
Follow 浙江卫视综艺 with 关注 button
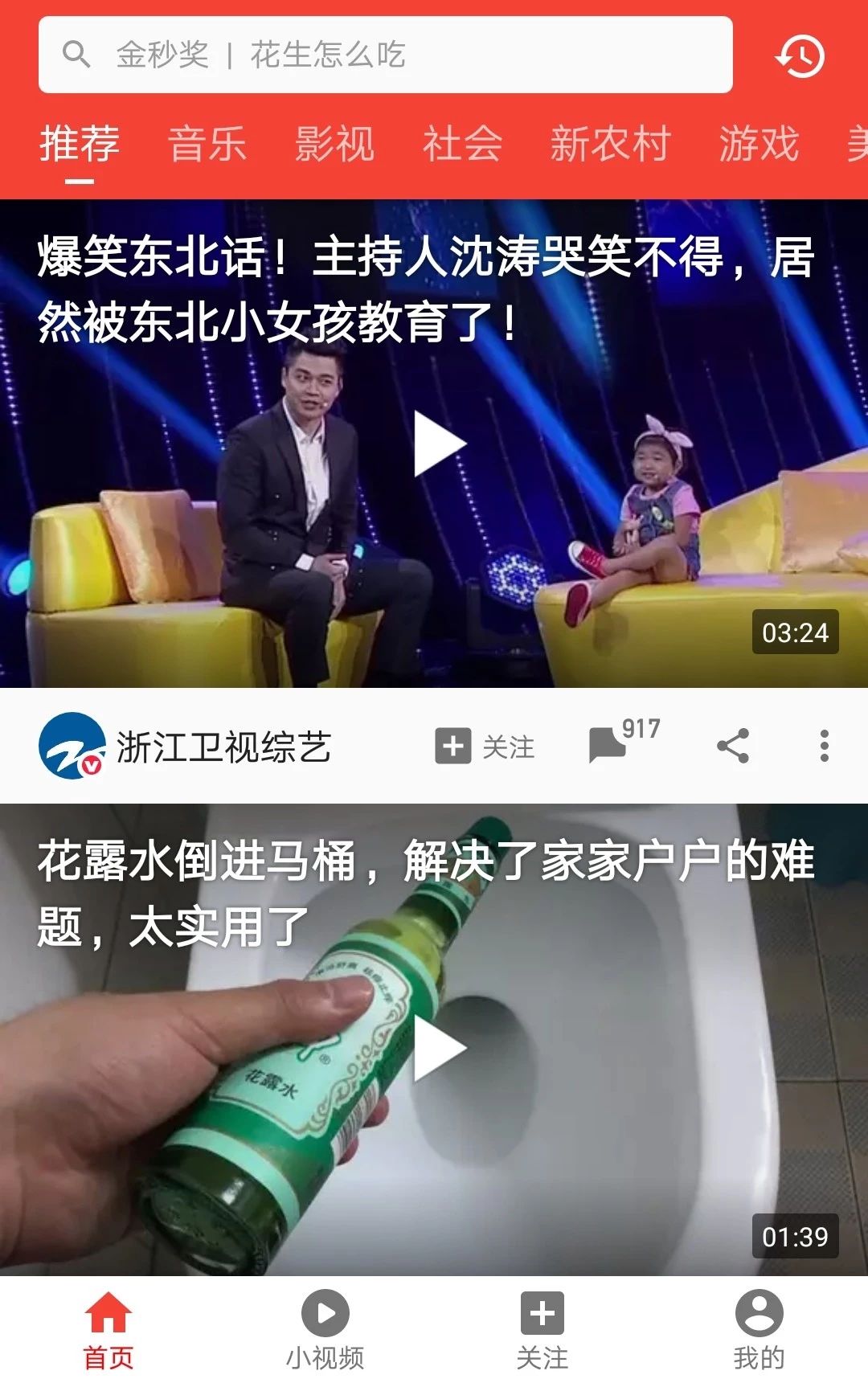point(485,747)
